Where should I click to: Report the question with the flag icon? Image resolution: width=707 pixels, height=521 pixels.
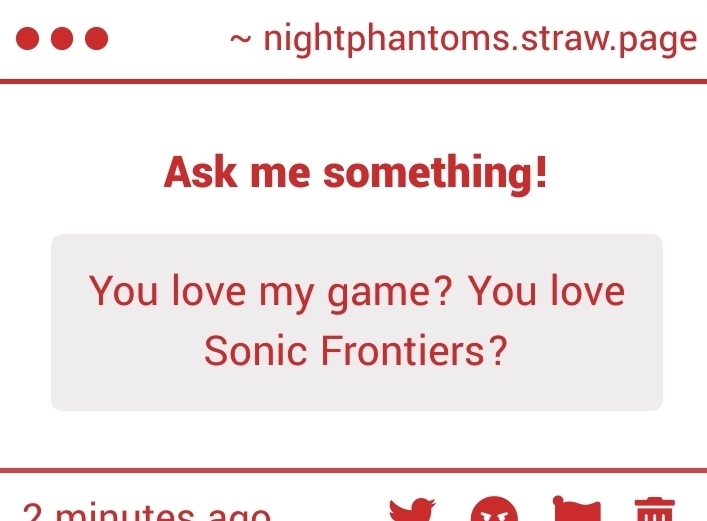tap(576, 511)
